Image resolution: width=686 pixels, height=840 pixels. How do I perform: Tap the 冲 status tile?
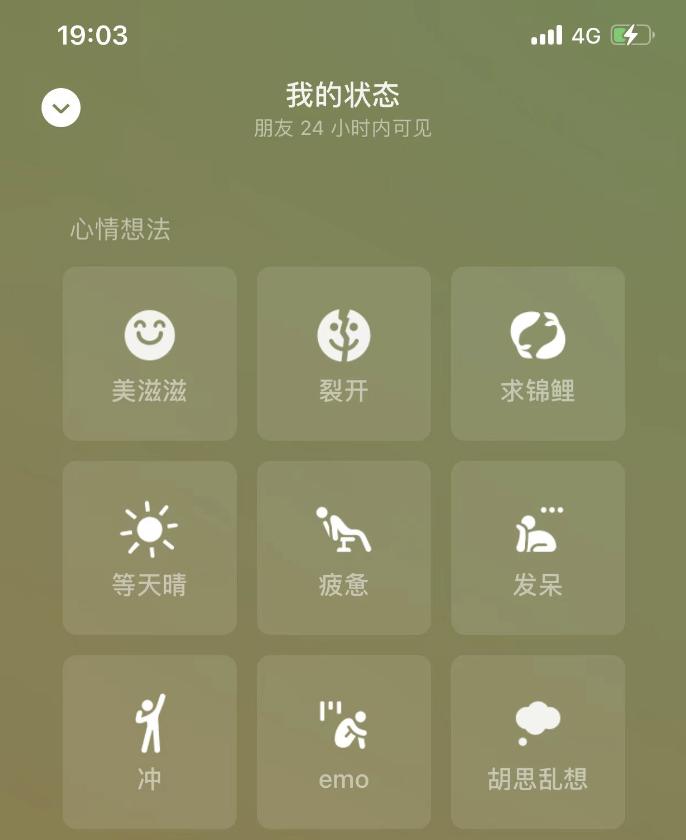150,740
